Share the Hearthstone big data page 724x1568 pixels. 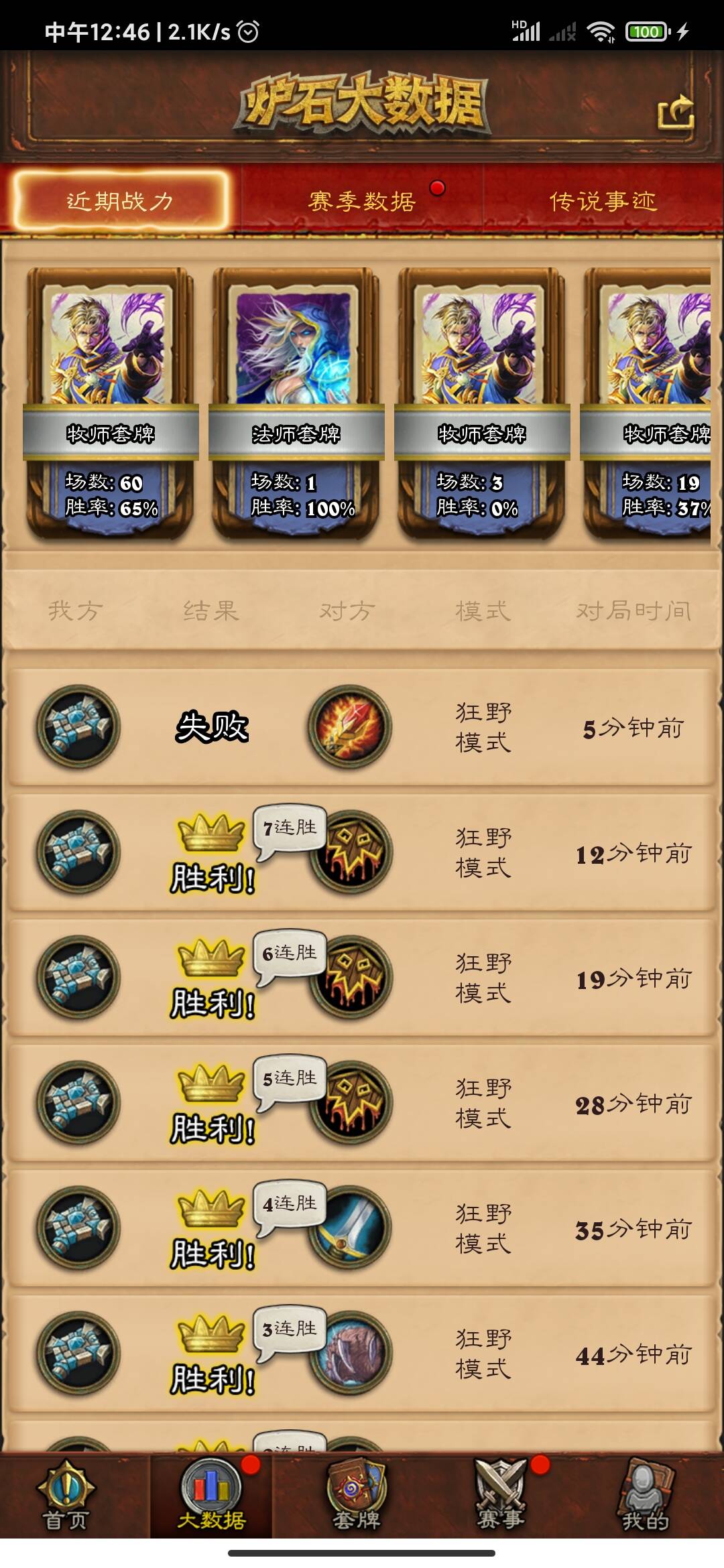[675, 113]
